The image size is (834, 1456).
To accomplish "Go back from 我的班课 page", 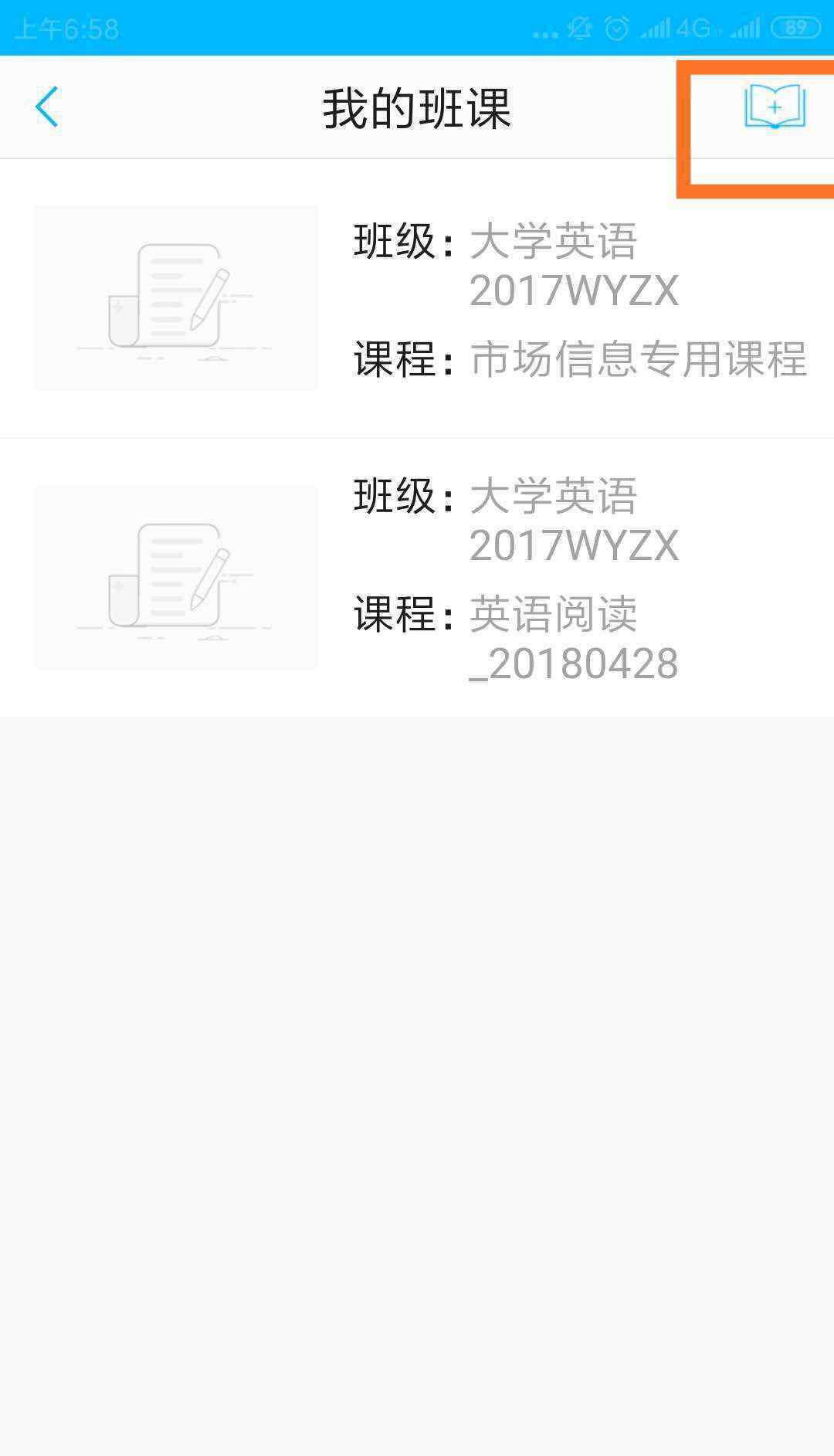I will click(47, 107).
